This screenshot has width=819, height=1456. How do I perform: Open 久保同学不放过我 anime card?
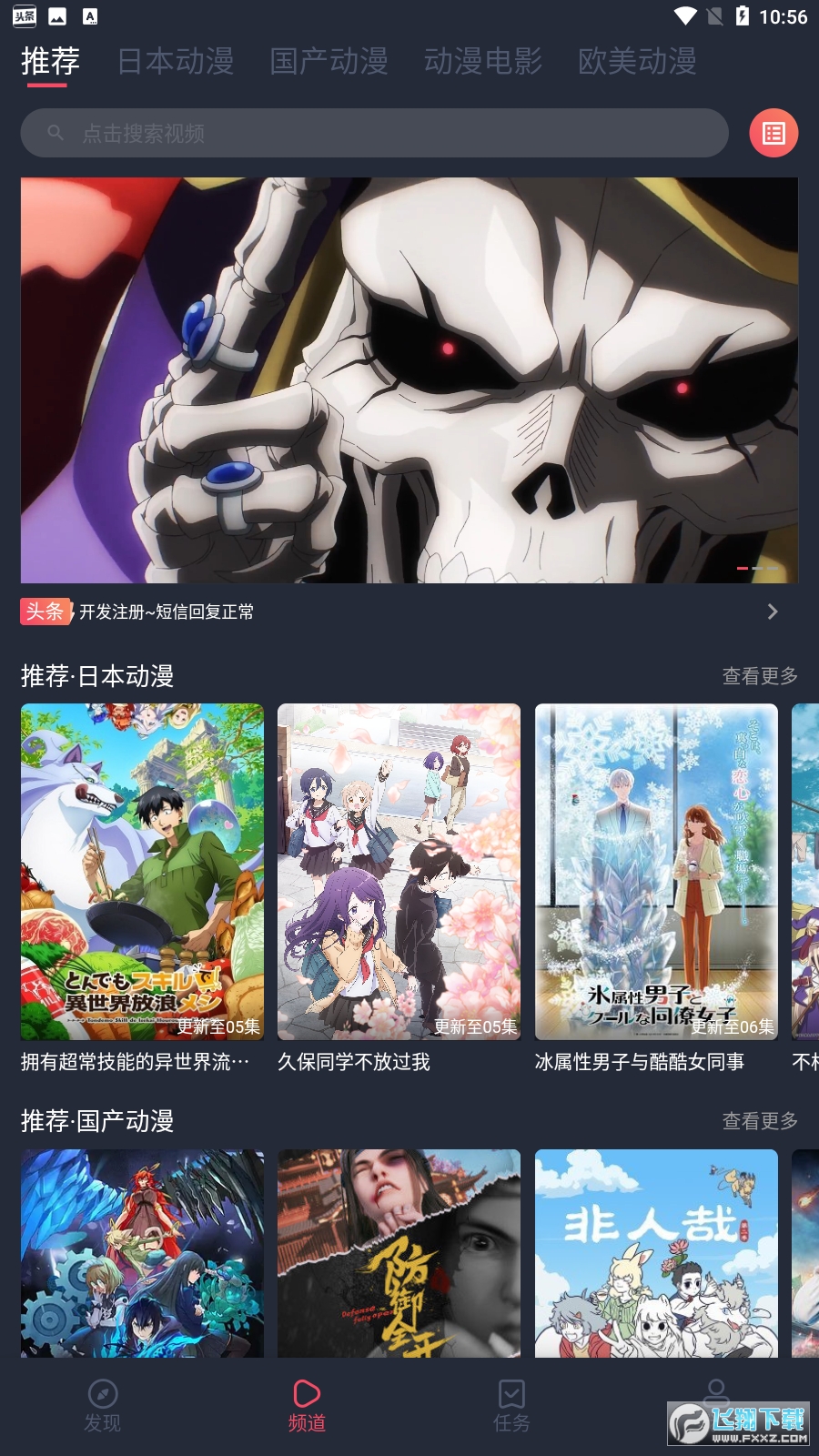(399, 872)
